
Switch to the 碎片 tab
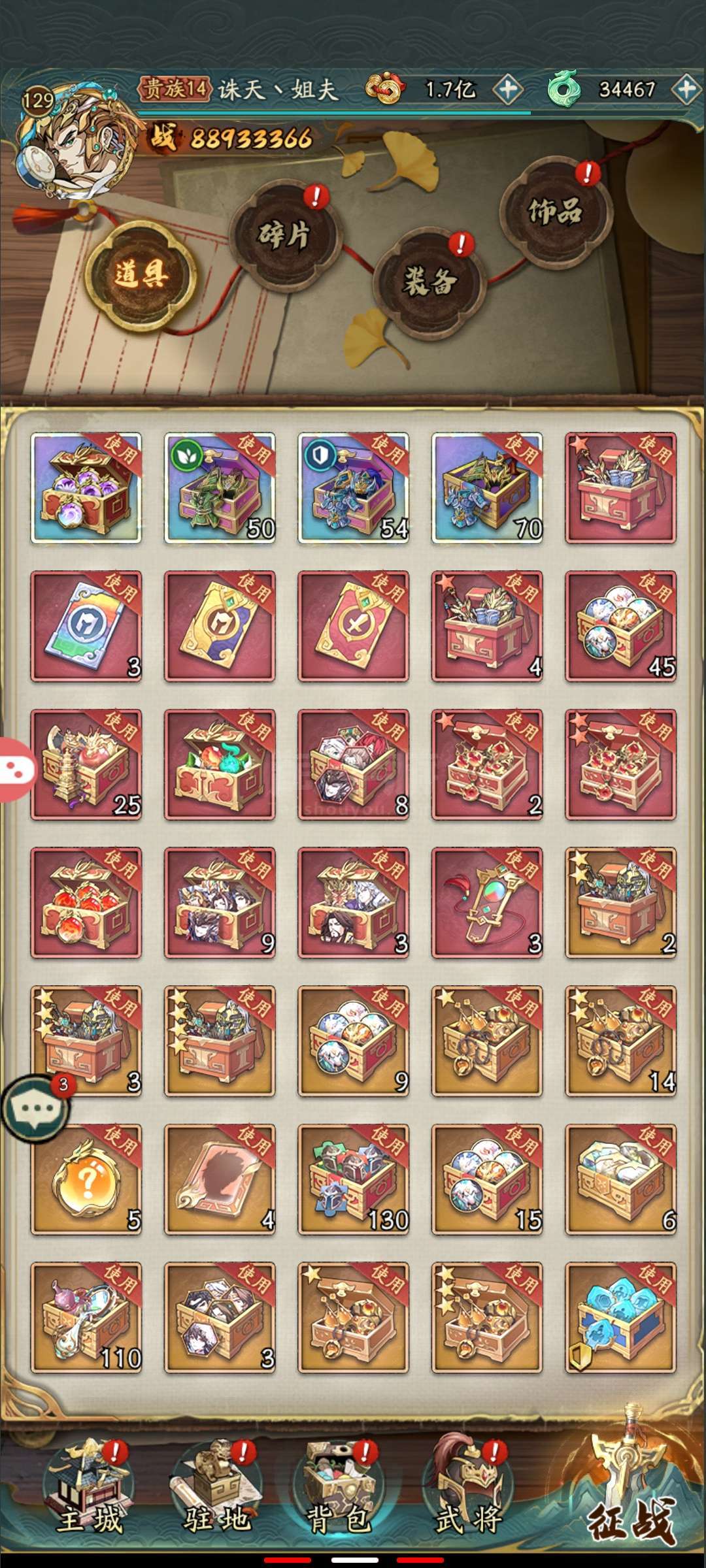(284, 234)
